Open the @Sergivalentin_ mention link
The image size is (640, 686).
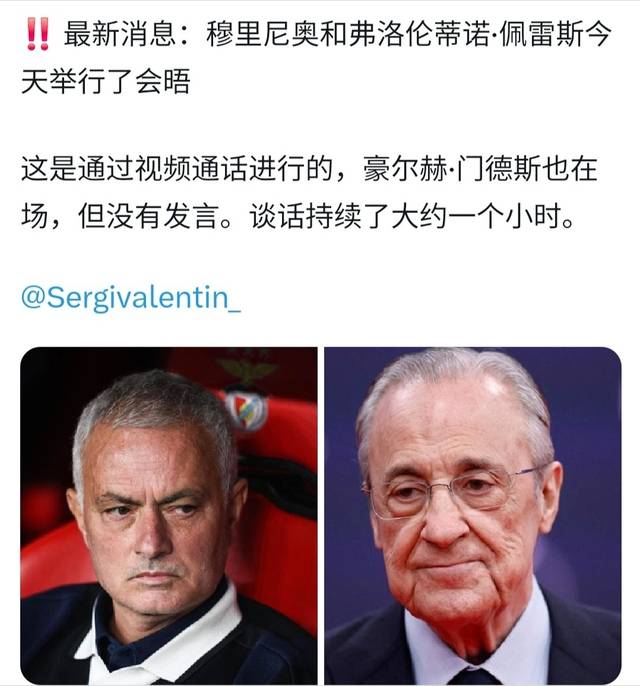(131, 298)
